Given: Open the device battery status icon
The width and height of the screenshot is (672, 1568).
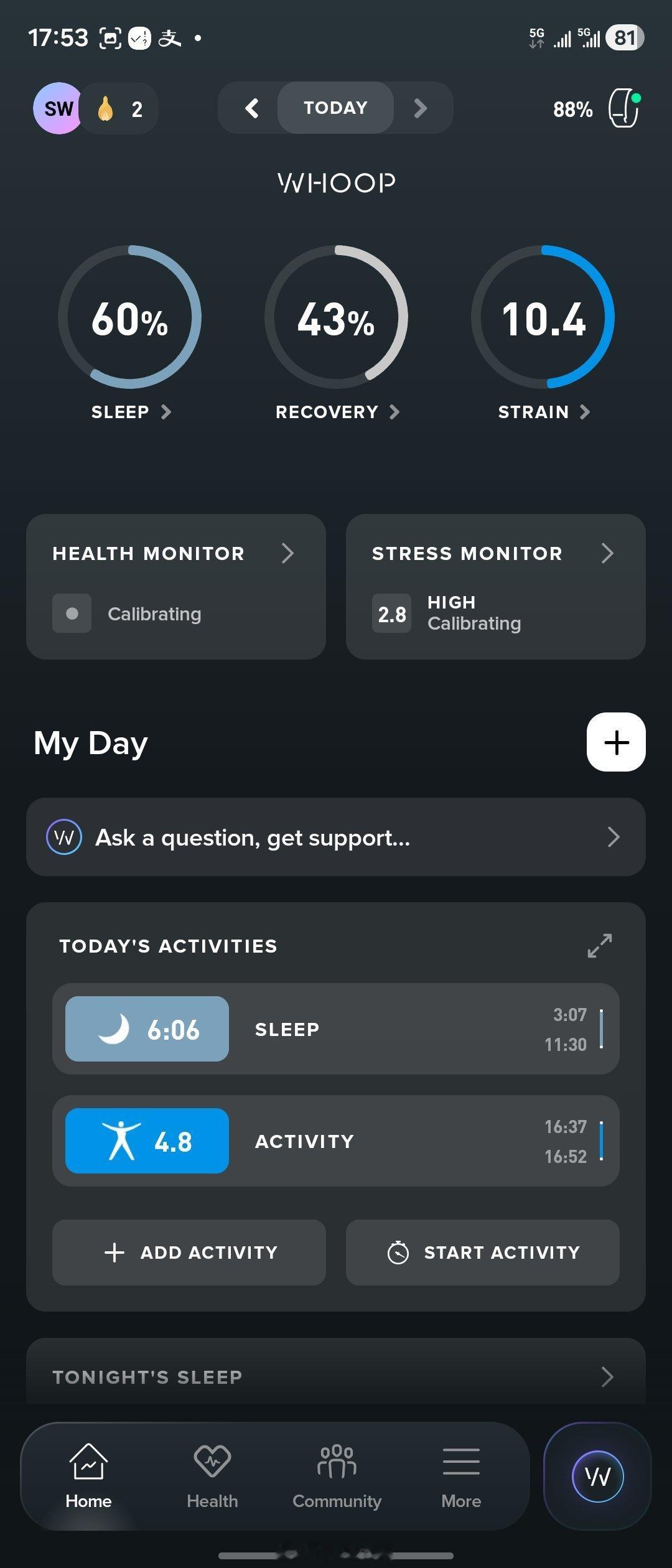Looking at the screenshot, I should (624, 108).
